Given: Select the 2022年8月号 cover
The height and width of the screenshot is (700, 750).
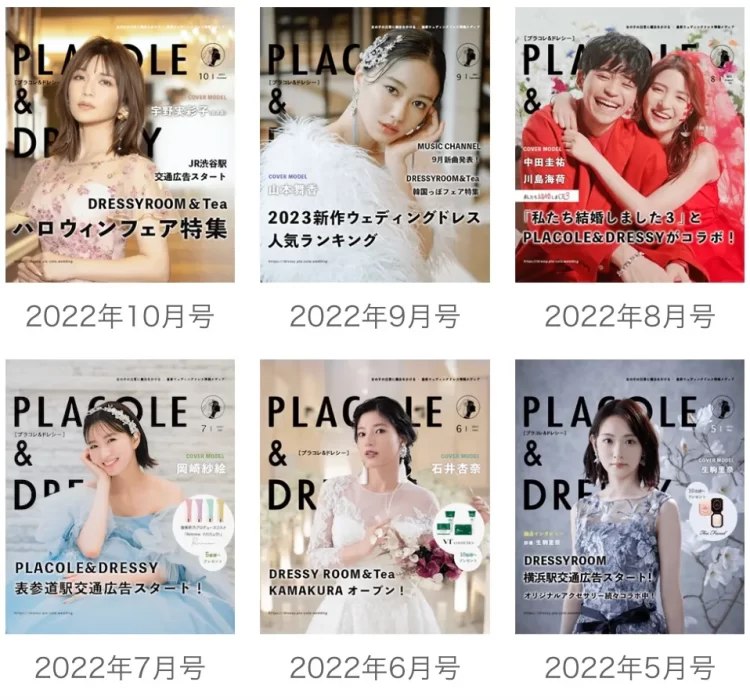Looking at the screenshot, I should click(x=630, y=146).
